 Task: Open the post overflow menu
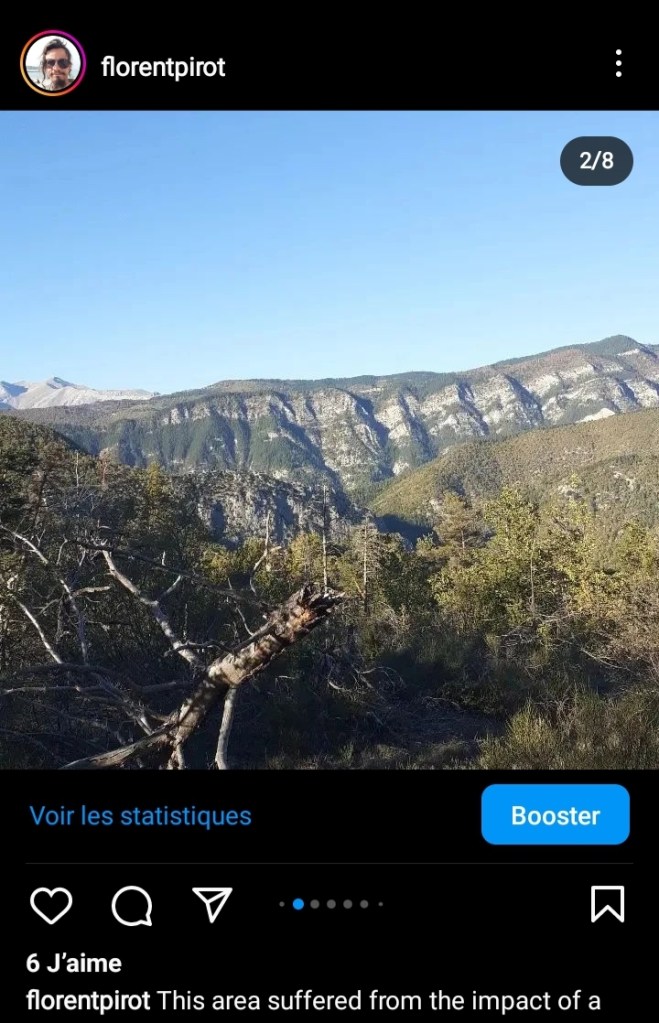[618, 64]
